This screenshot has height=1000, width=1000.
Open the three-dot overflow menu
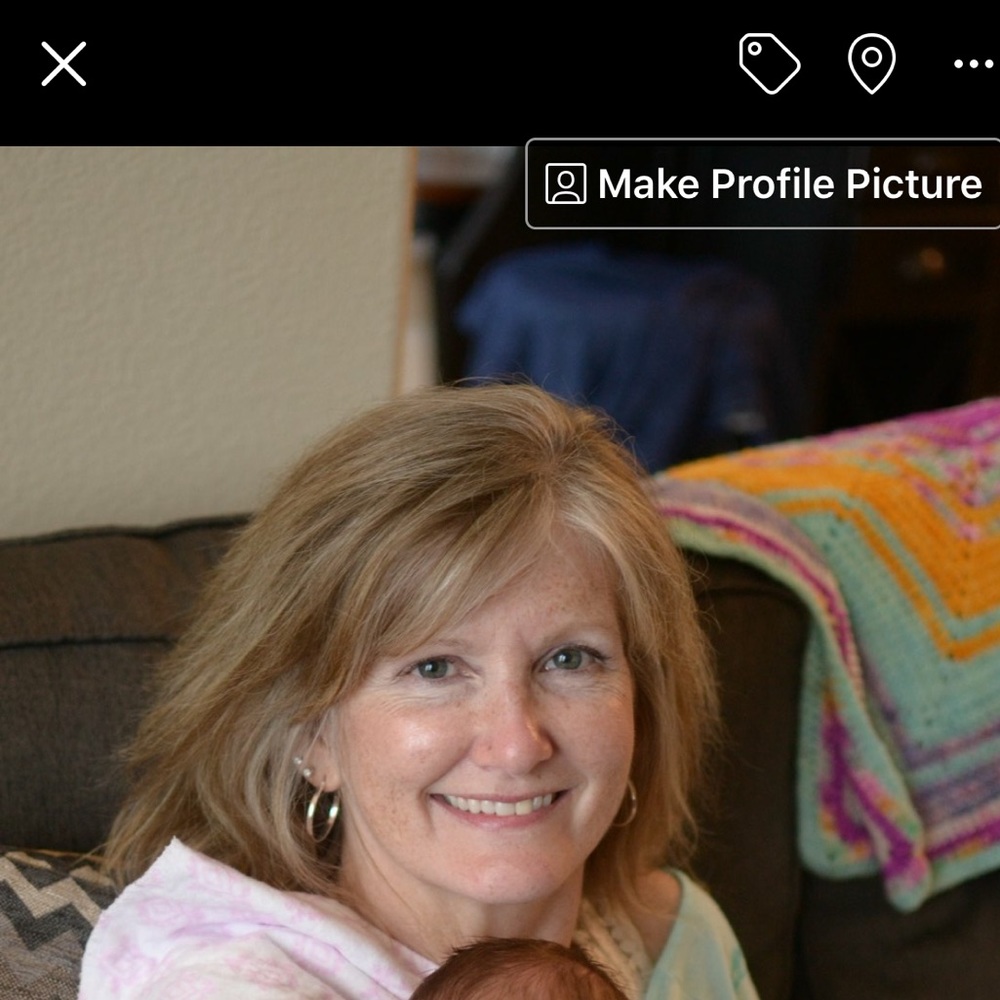pyautogui.click(x=972, y=64)
